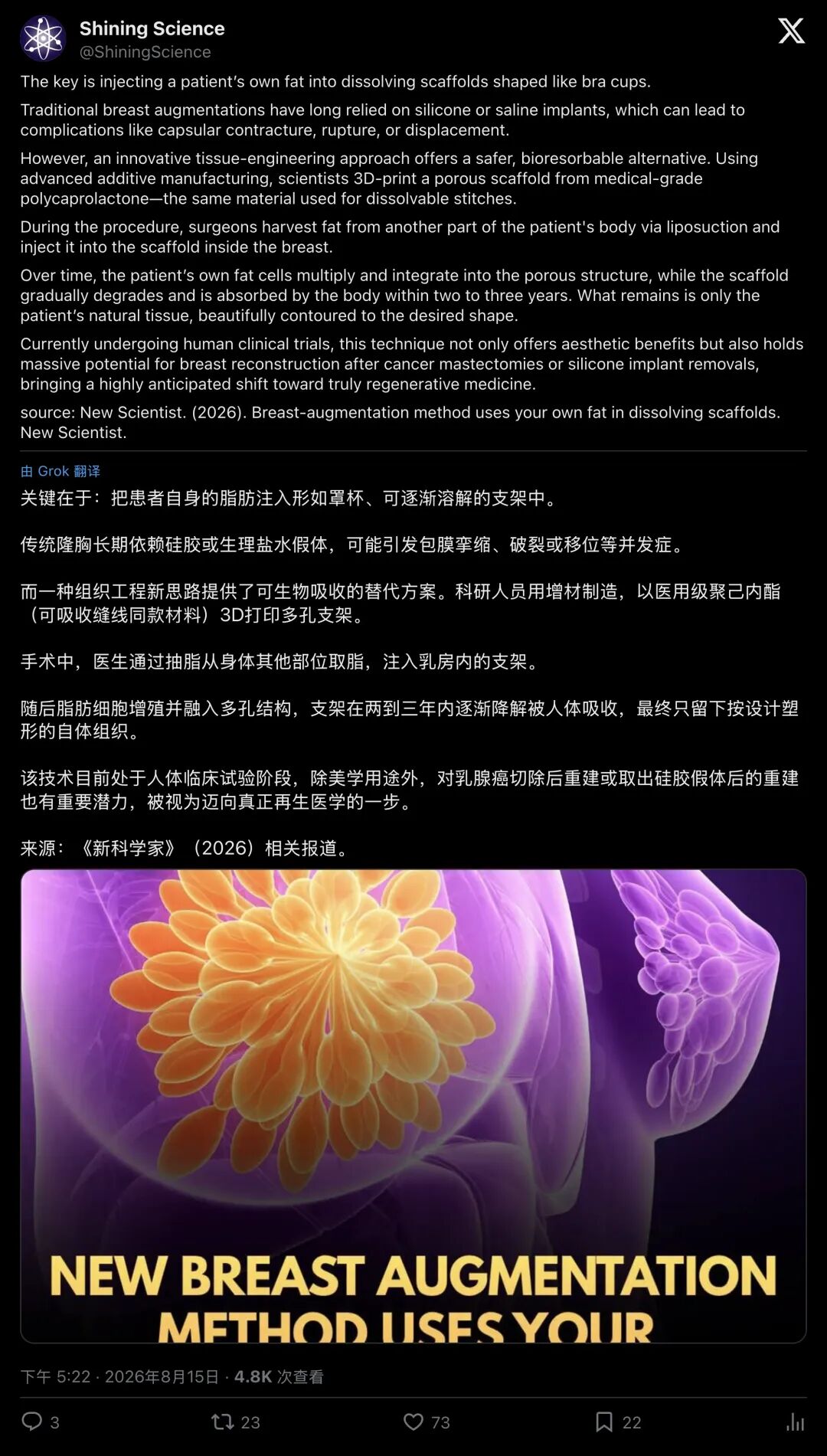Tap the X logo at top right
Viewport: 827px width, 1456px height.
click(791, 31)
